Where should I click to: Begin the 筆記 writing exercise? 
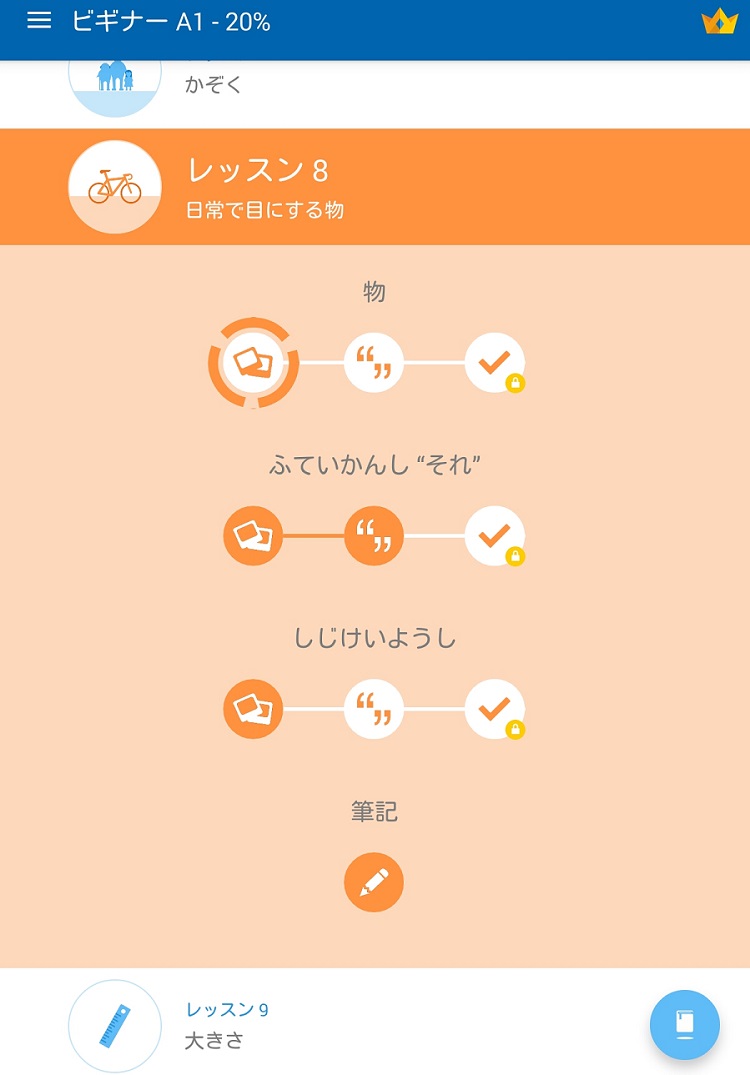pos(374,882)
